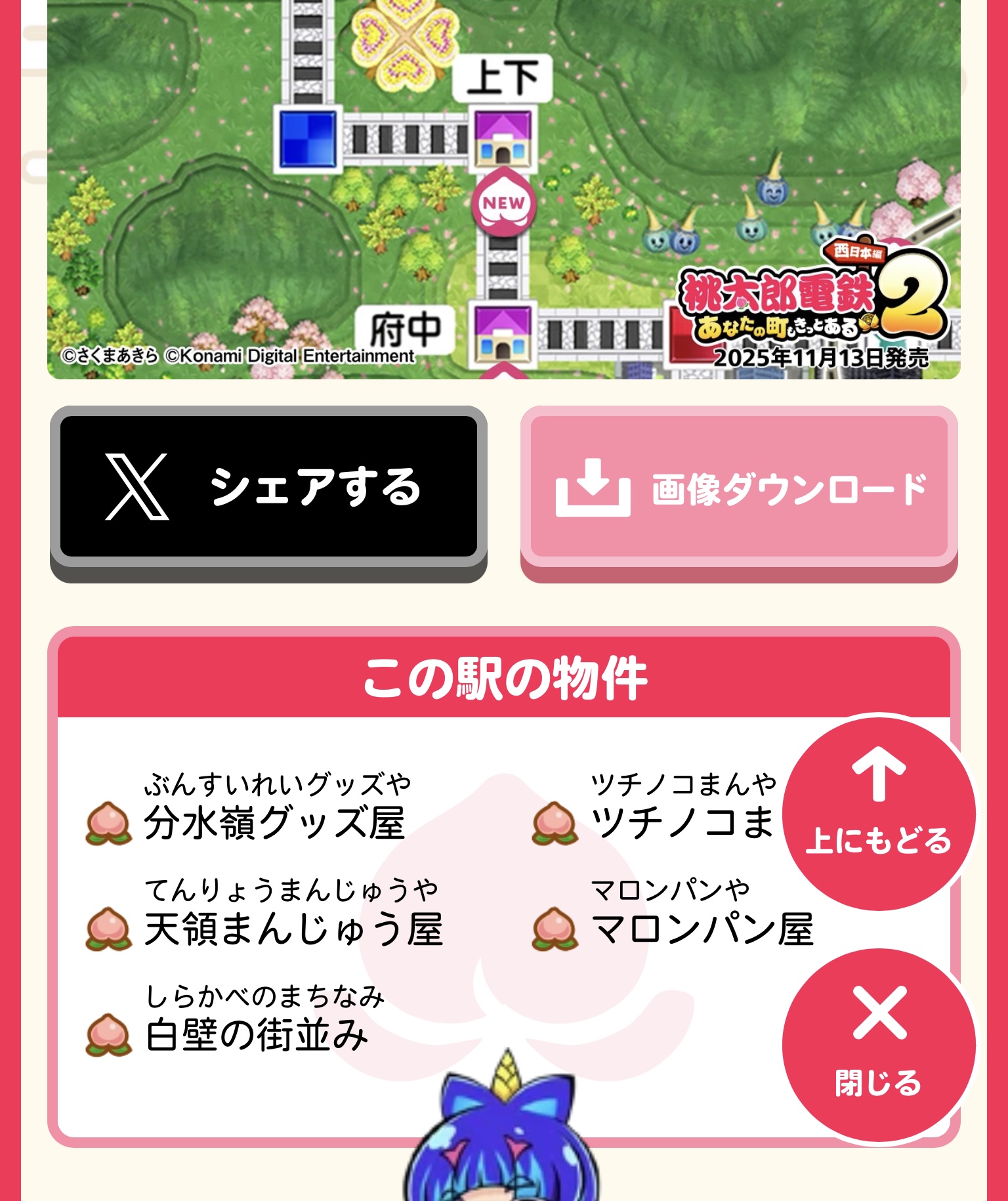The image size is (1008, 1201).
Task: Tap the 画像ダウンロード button
Action: pyautogui.click(x=739, y=487)
